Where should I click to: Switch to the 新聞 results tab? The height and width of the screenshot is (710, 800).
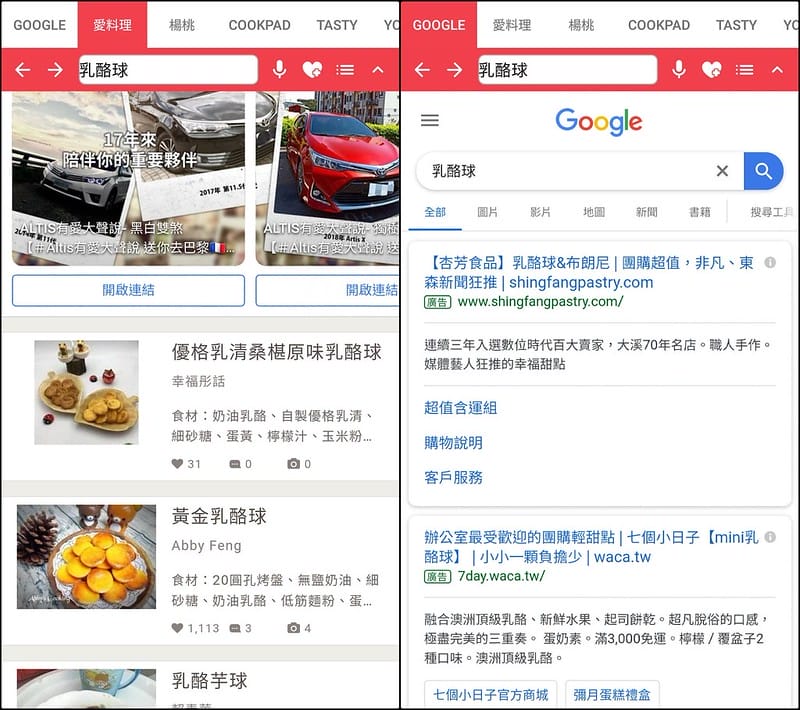click(x=646, y=212)
